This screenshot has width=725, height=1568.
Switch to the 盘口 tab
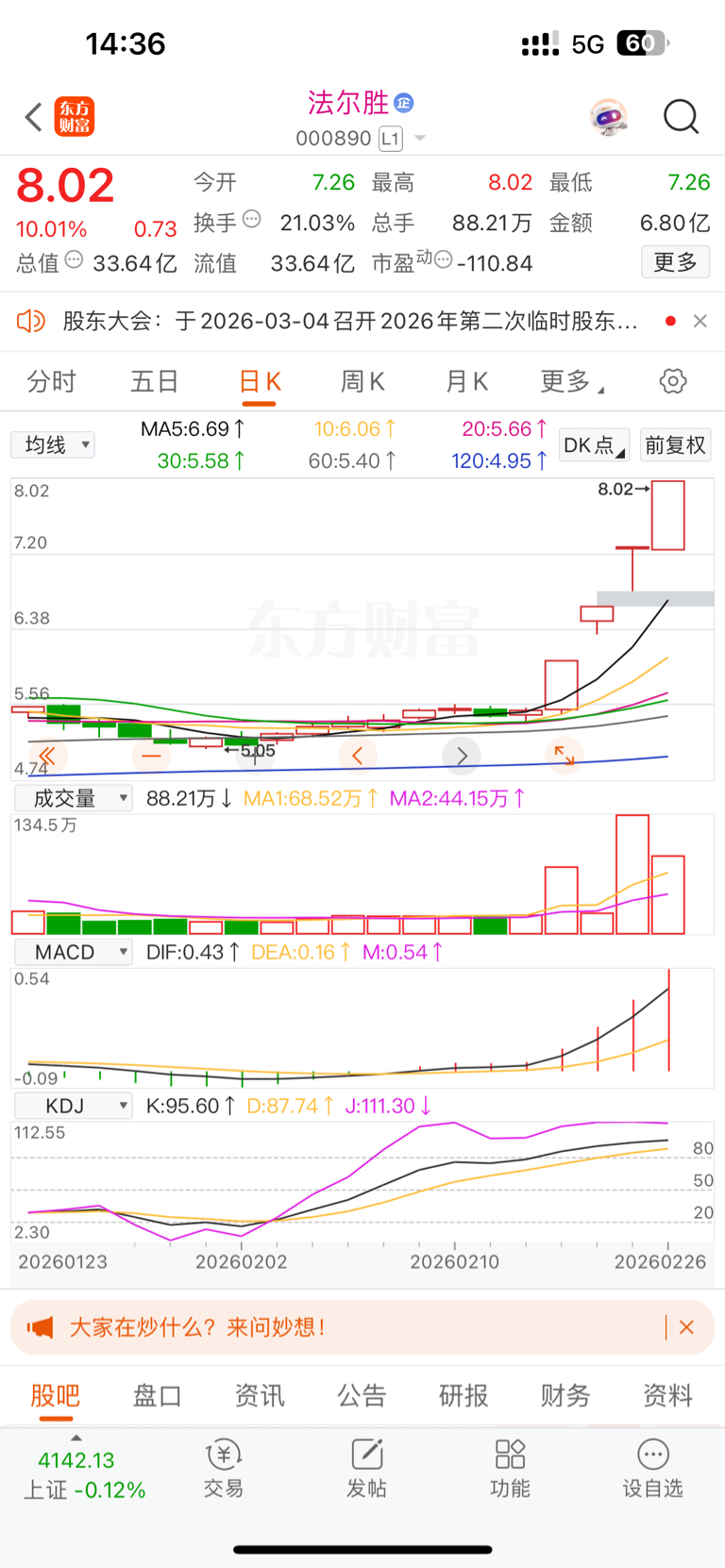pos(157,1395)
